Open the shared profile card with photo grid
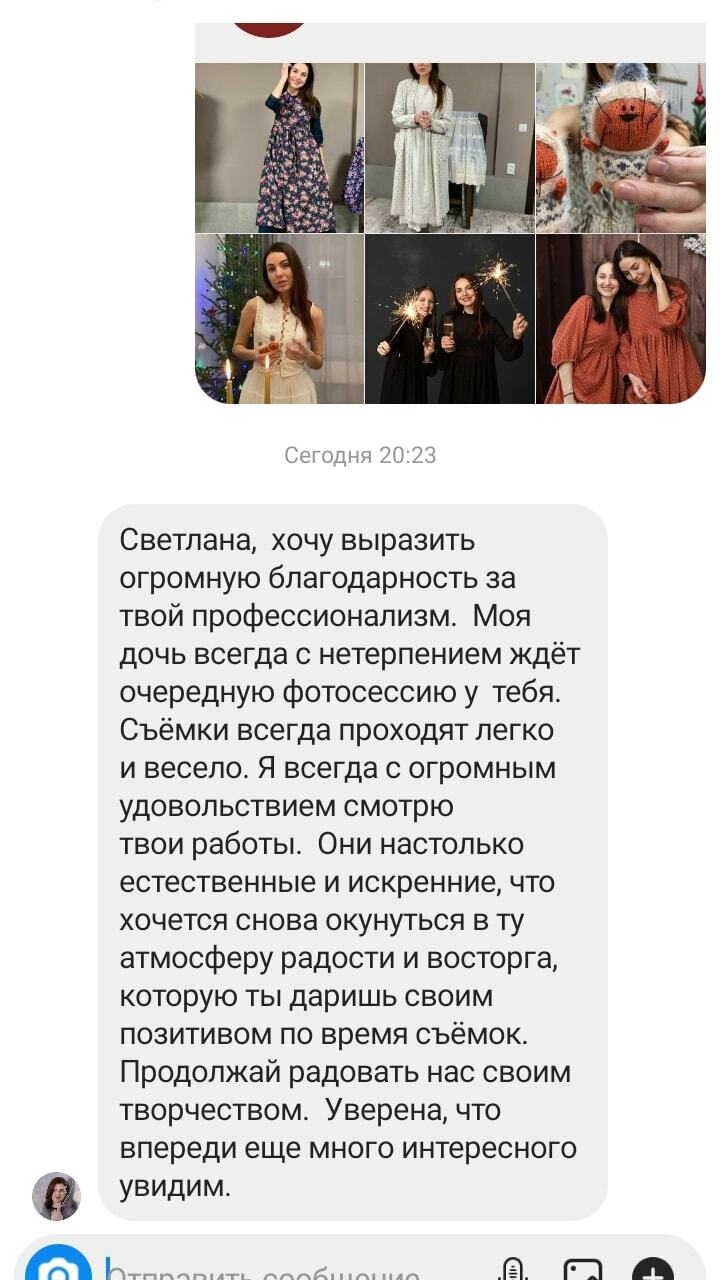 click(x=450, y=232)
